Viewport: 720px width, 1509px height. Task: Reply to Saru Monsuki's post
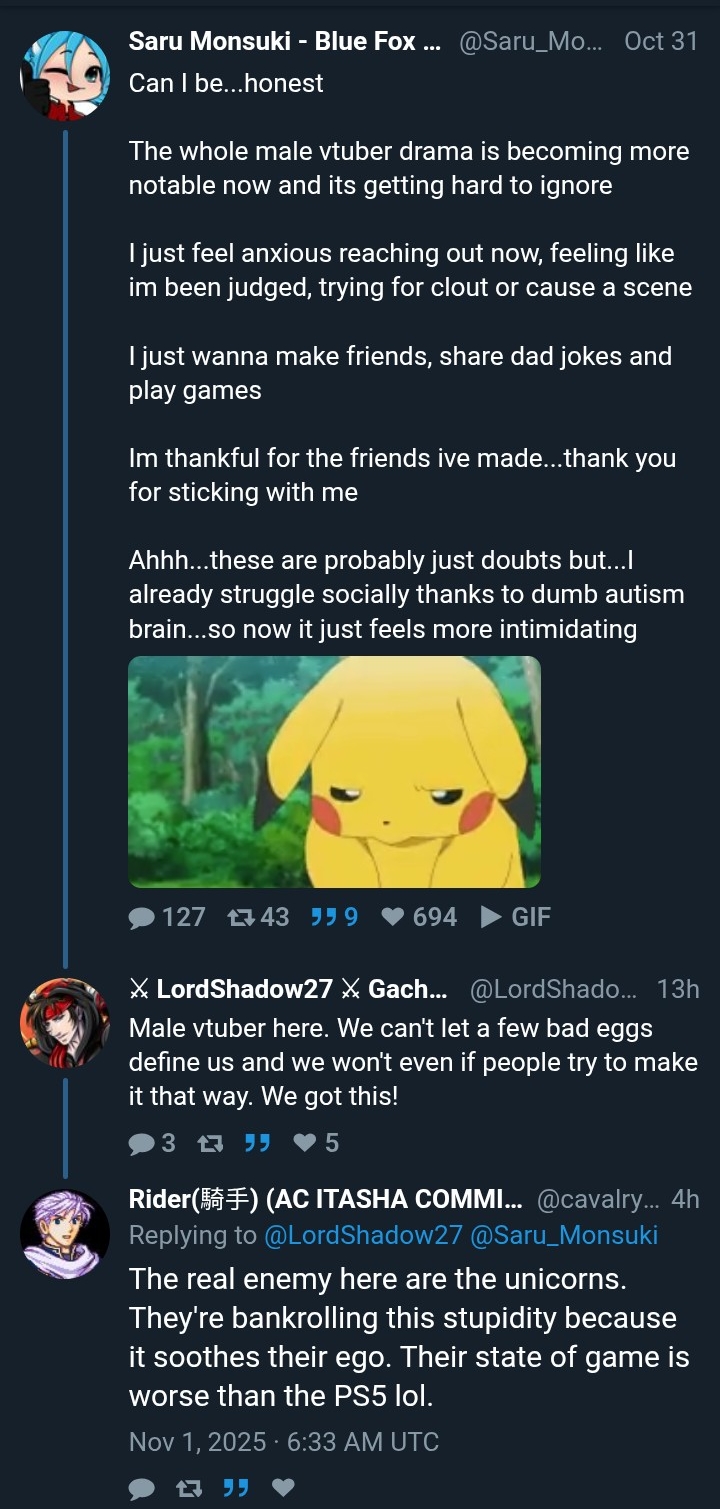(x=143, y=918)
